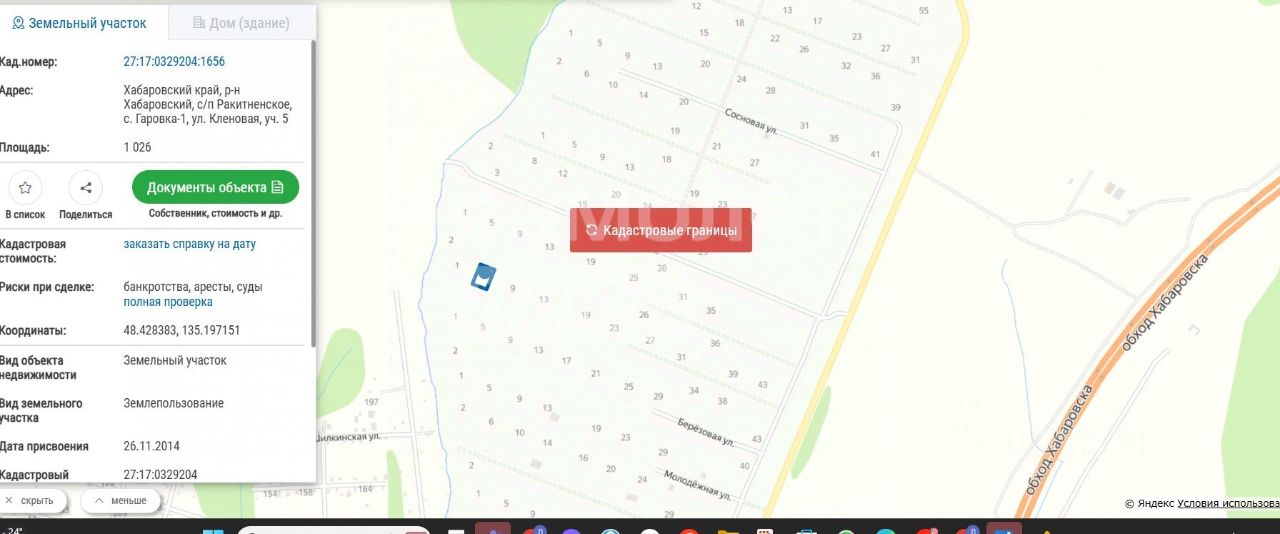Open Яндекс Условия использования link
Viewport: 1280px width, 534px height.
(1228, 504)
